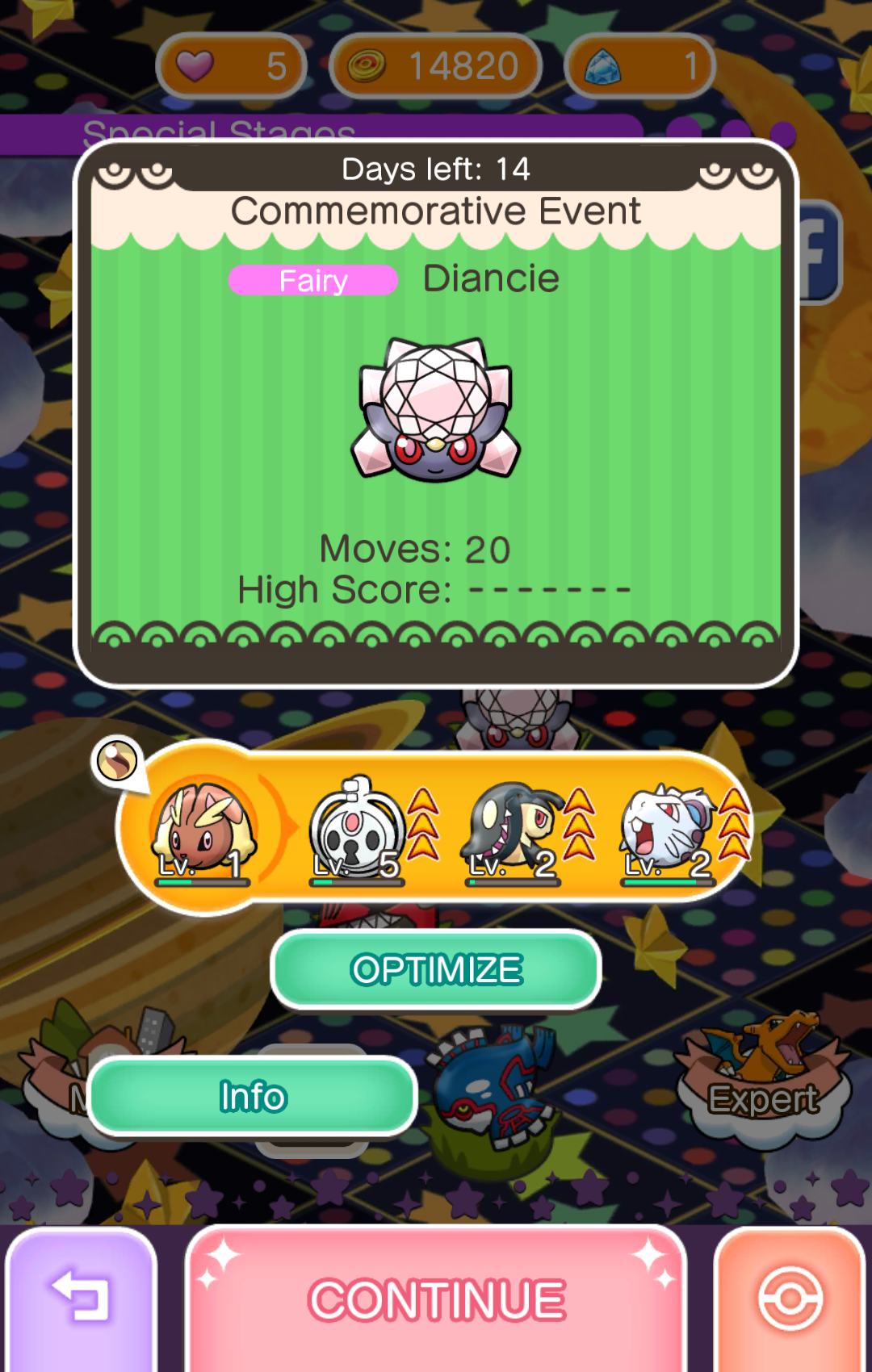The width and height of the screenshot is (872, 1372).
Task: Tap the CONTINUE button
Action: [436, 1299]
